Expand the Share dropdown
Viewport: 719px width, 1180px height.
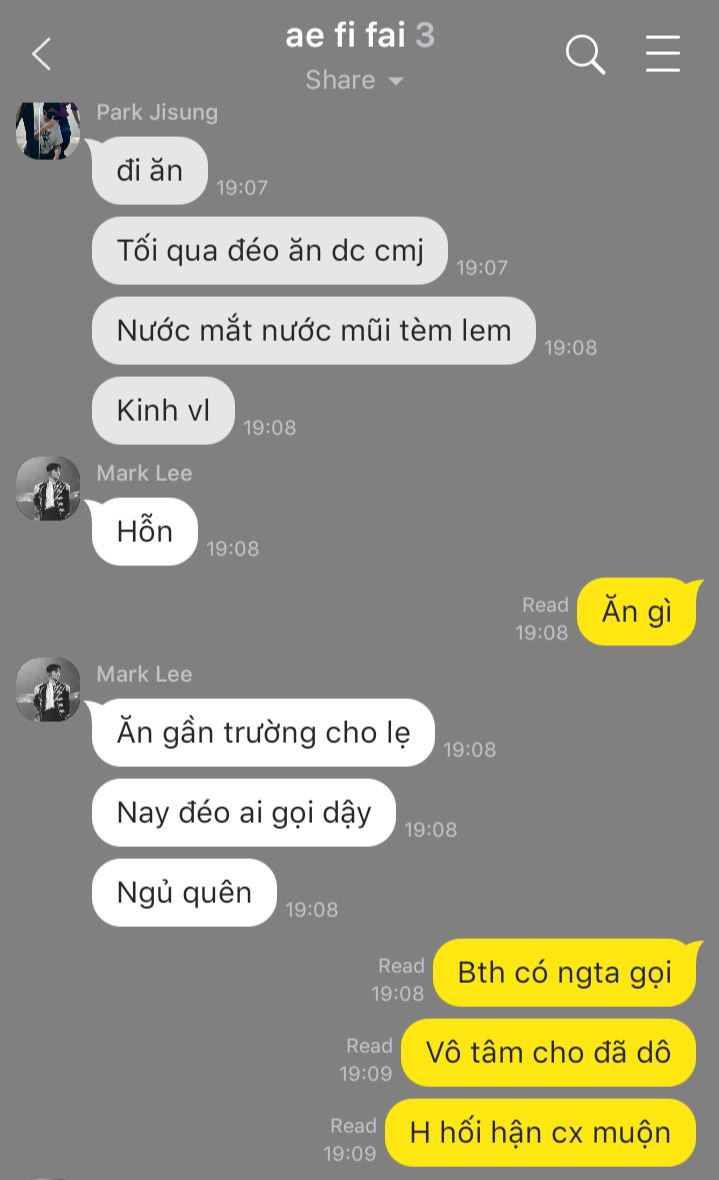coord(355,80)
